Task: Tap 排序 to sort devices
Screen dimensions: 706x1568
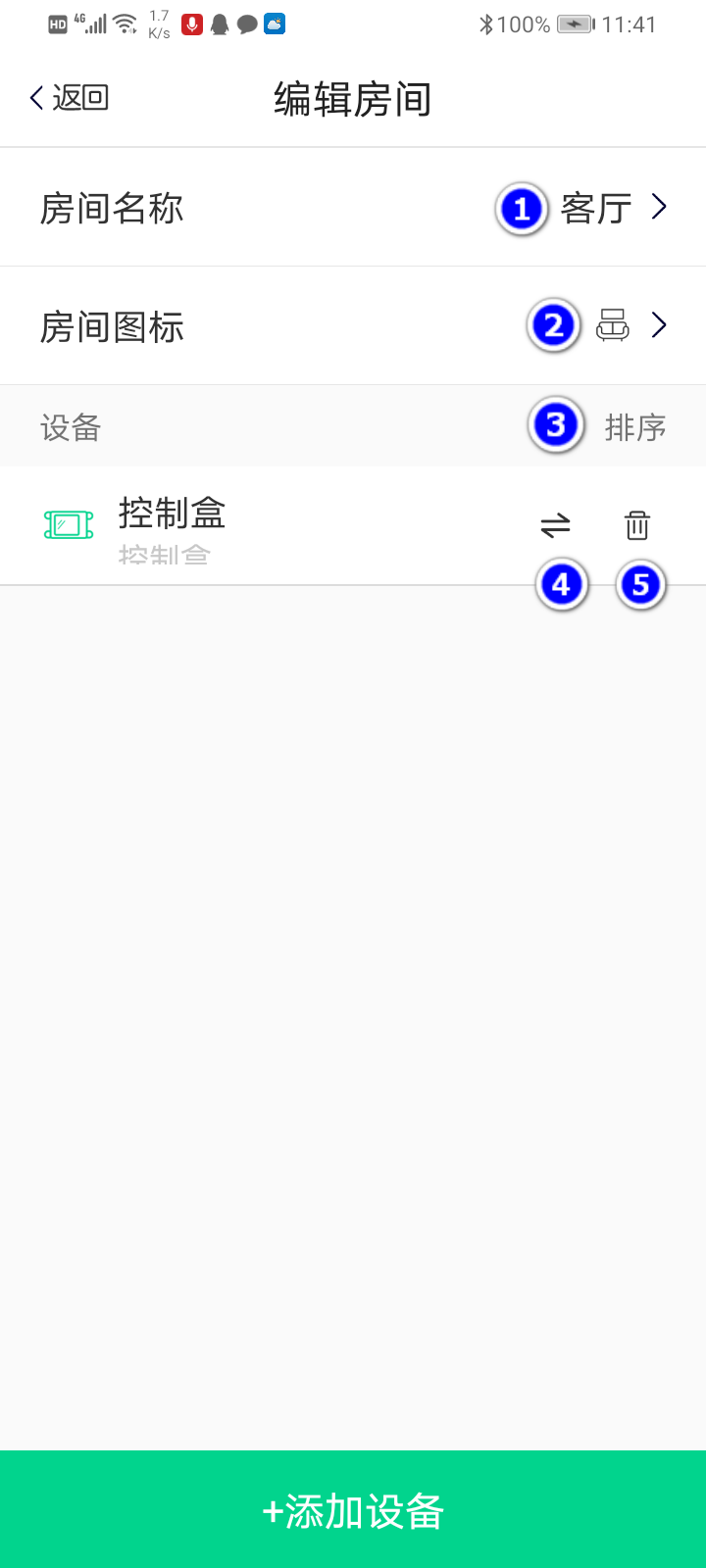Action: tap(634, 427)
